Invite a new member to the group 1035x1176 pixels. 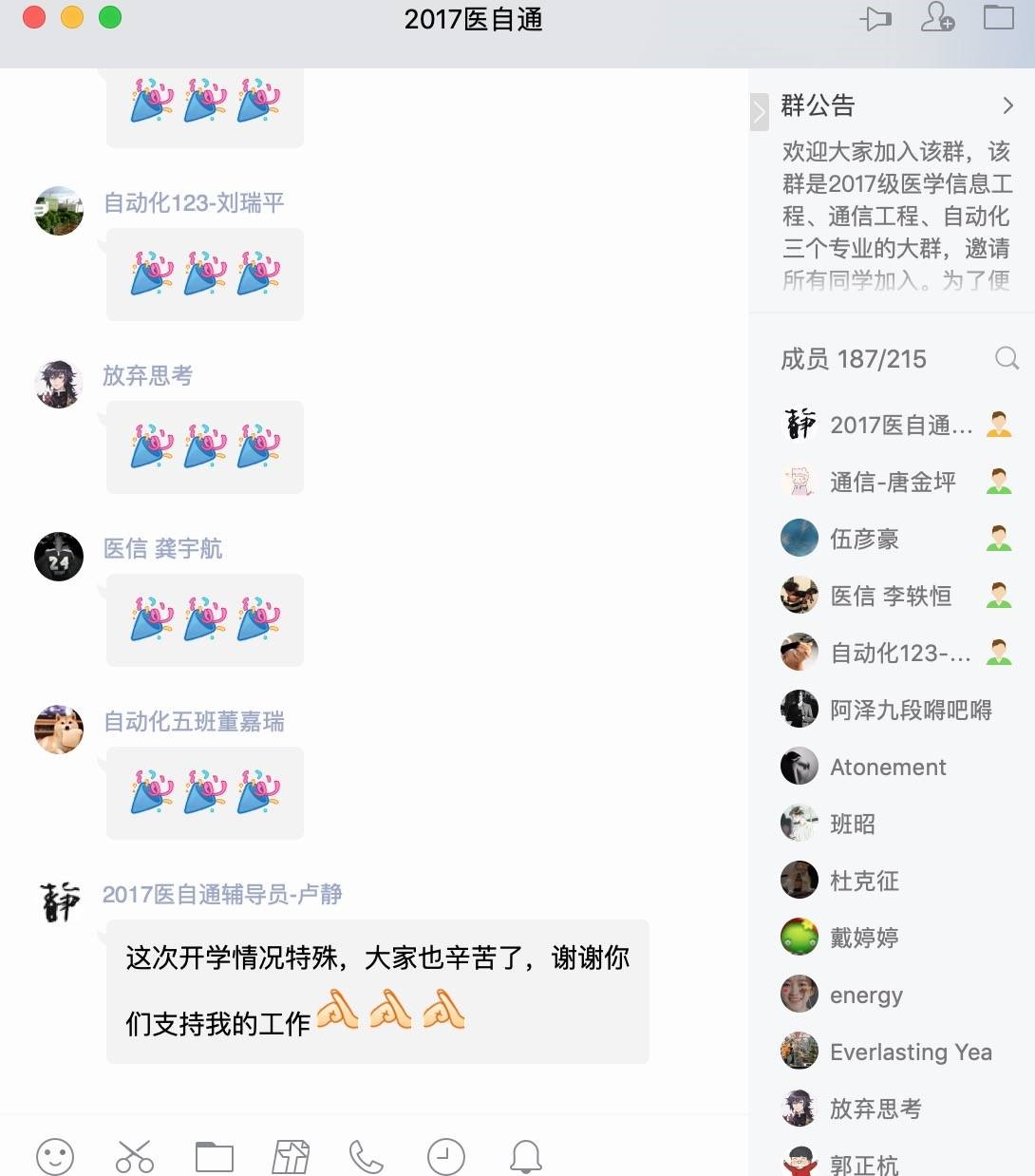point(937,18)
